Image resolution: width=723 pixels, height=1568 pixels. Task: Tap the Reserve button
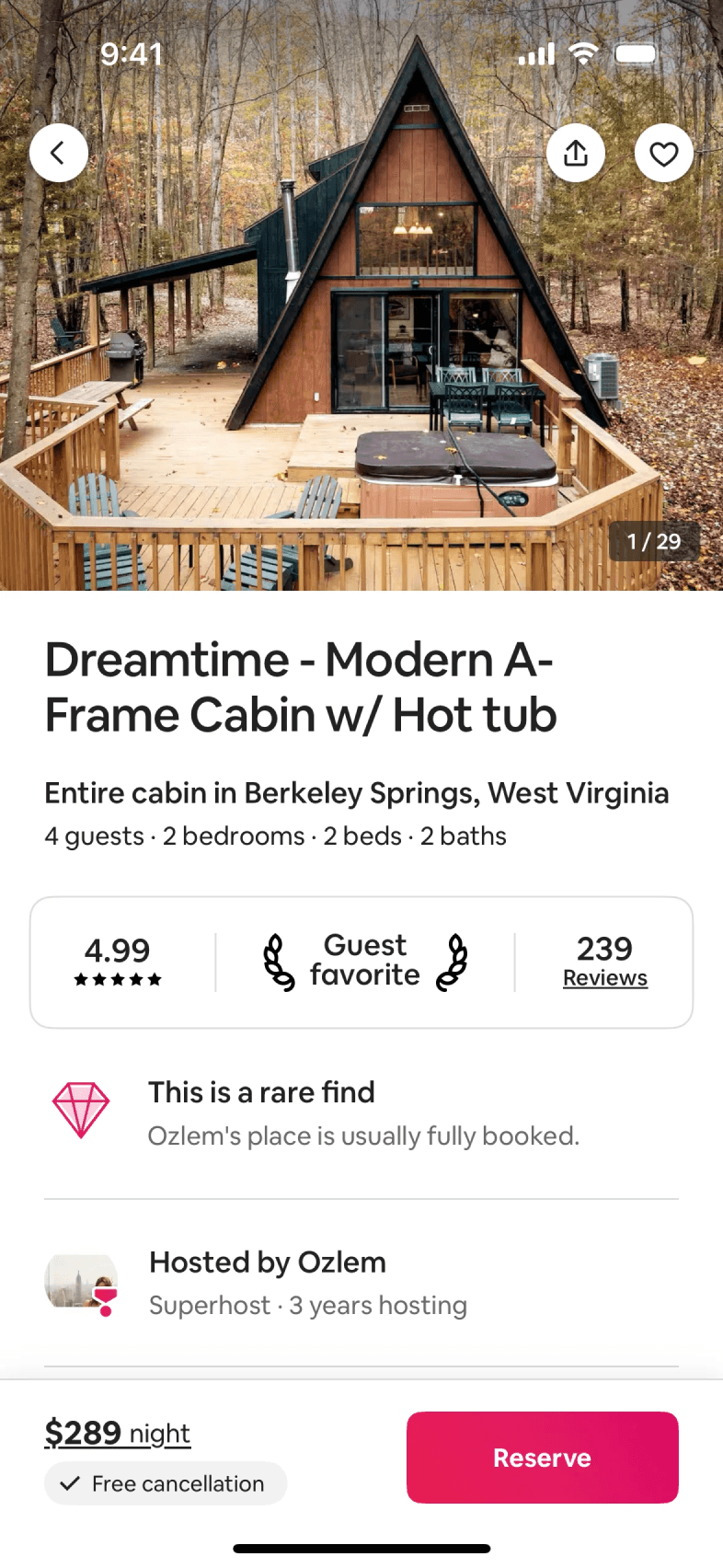542,1457
